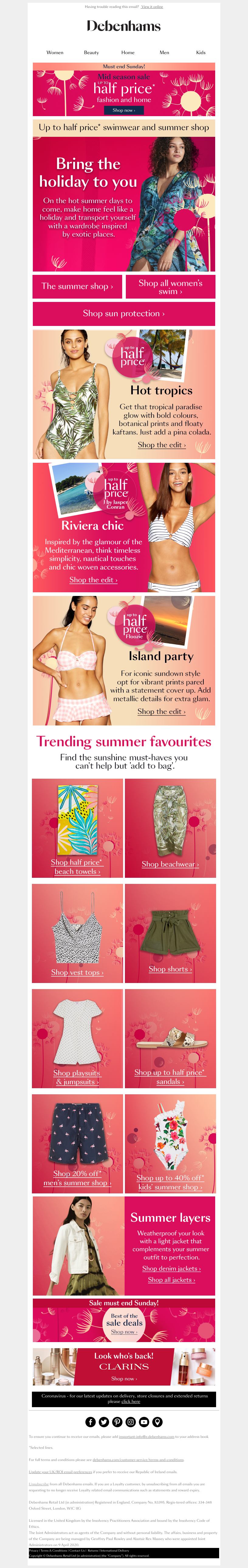Select the Men category
248x1568 pixels.
pyautogui.click(x=164, y=52)
